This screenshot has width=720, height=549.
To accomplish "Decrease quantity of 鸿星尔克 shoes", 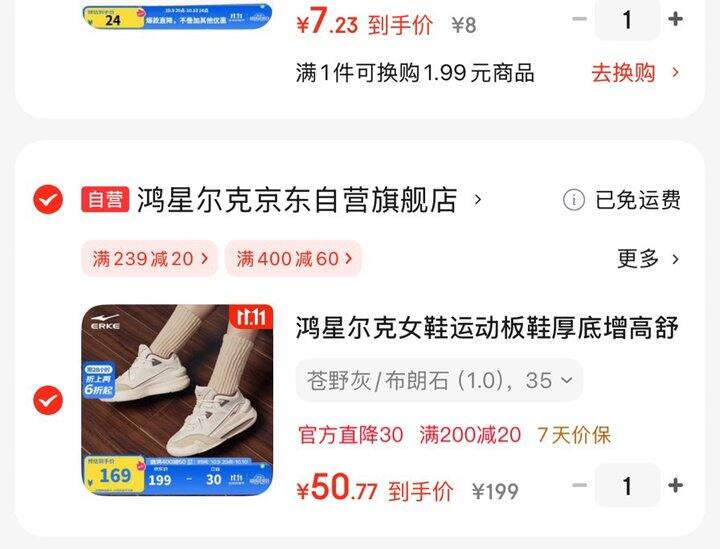I will coord(580,486).
